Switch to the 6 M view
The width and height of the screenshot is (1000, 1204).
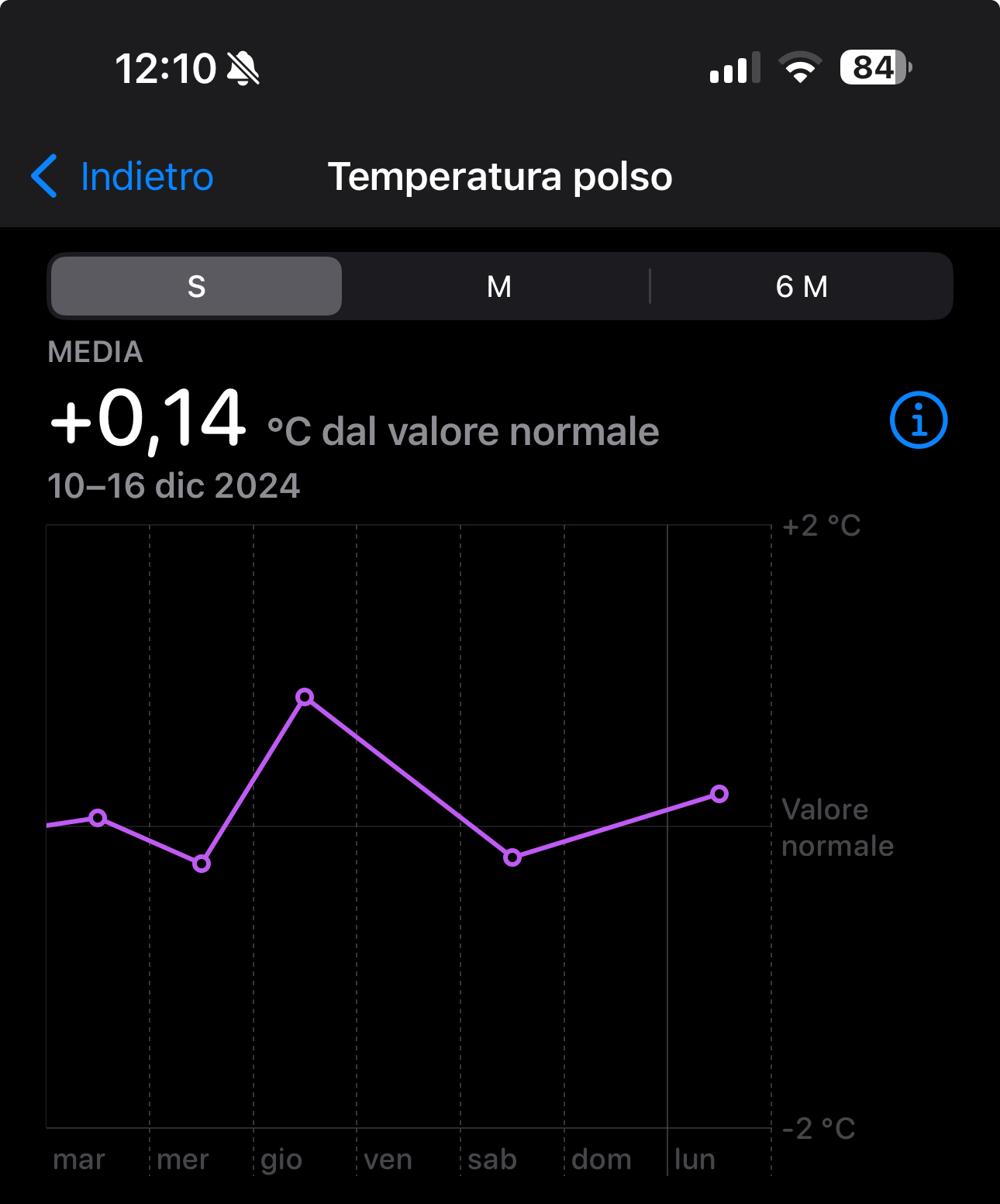click(x=802, y=287)
